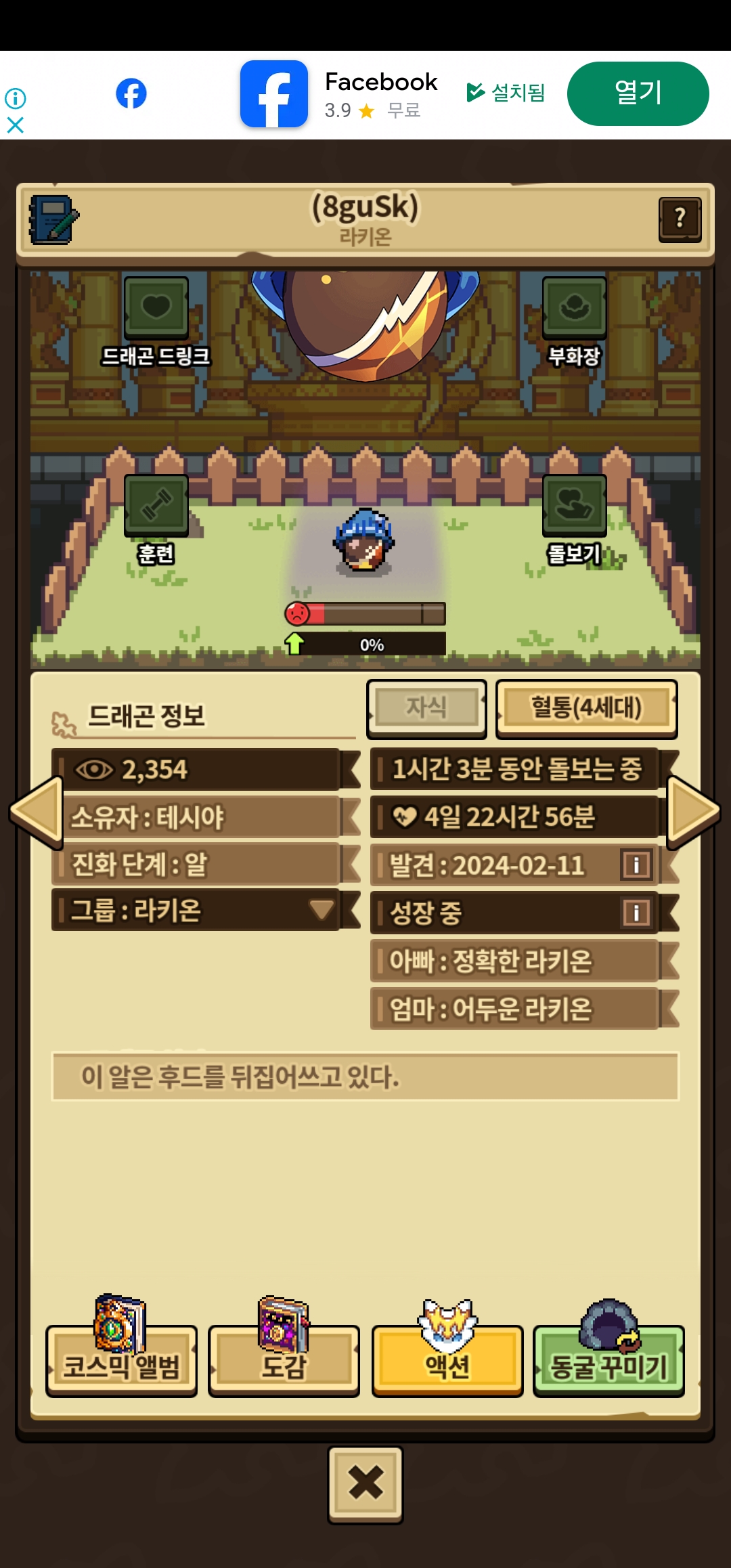Image resolution: width=731 pixels, height=1568 pixels.
Task: View father 정확한 라키온
Action: pyautogui.click(x=514, y=961)
